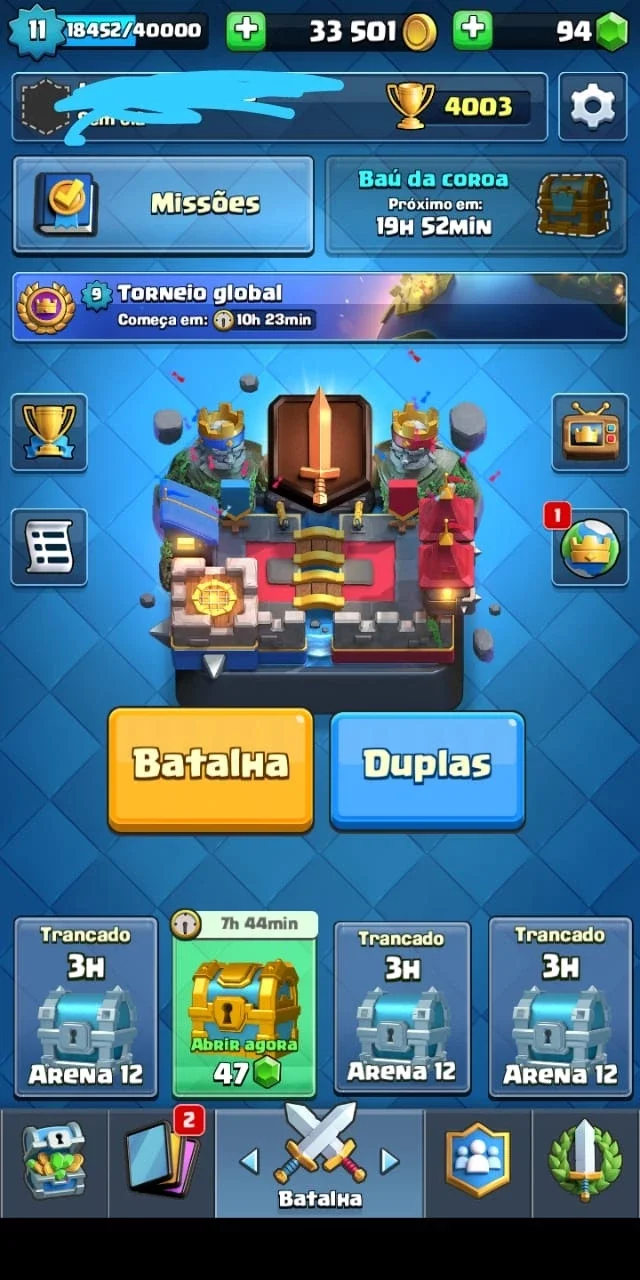
Task: Open the globe crown news icon
Action: tap(590, 547)
